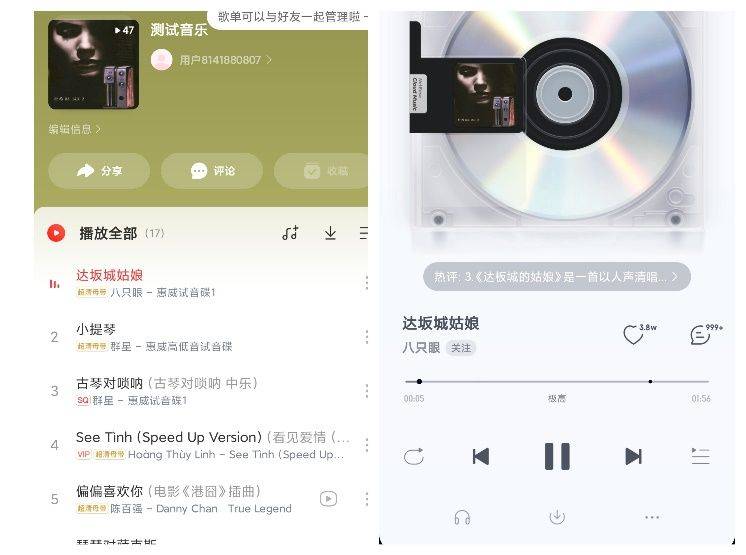Open the more options for 达坂城姑娘
746x555 pixels.
(x=366, y=283)
